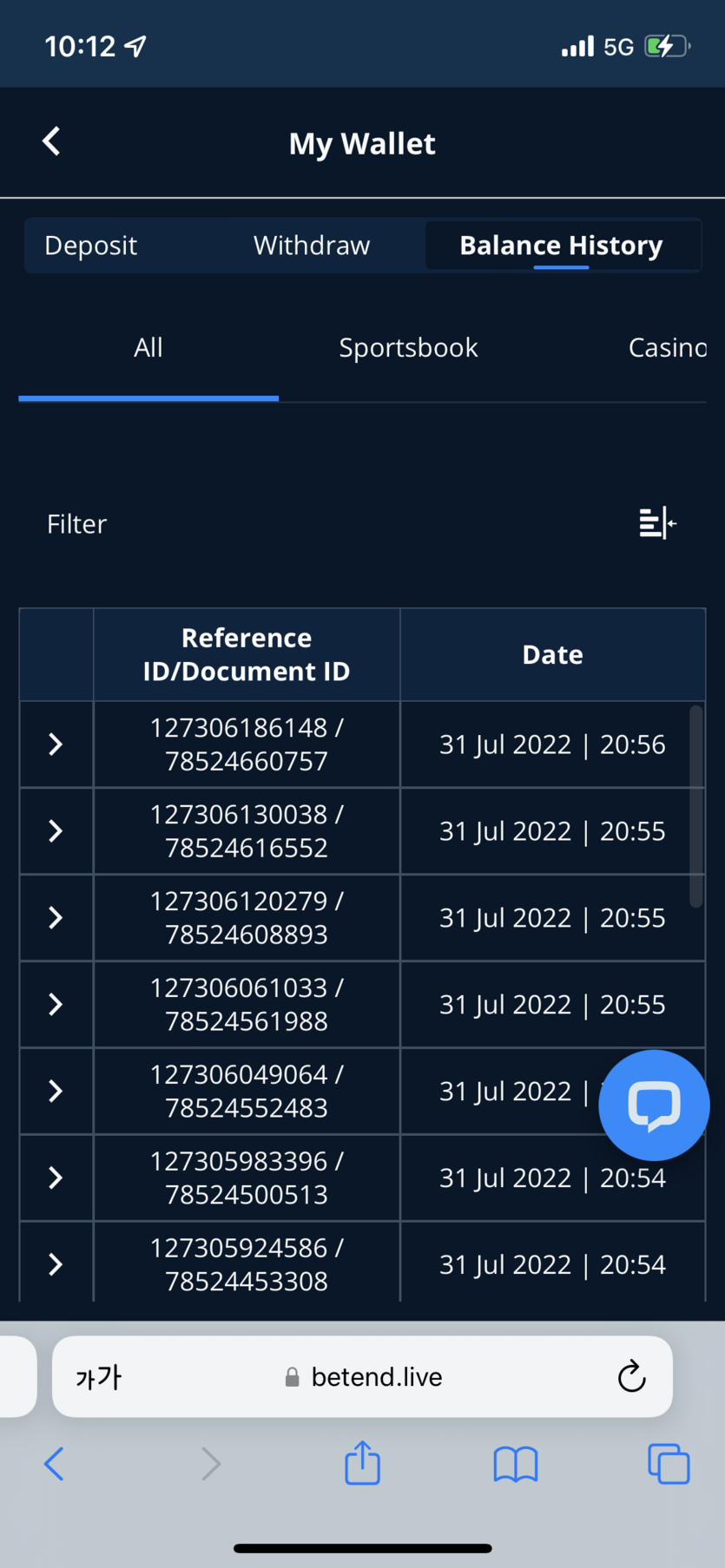Reload the betend.live page
Image resolution: width=725 pixels, height=1568 pixels.
tap(631, 1376)
